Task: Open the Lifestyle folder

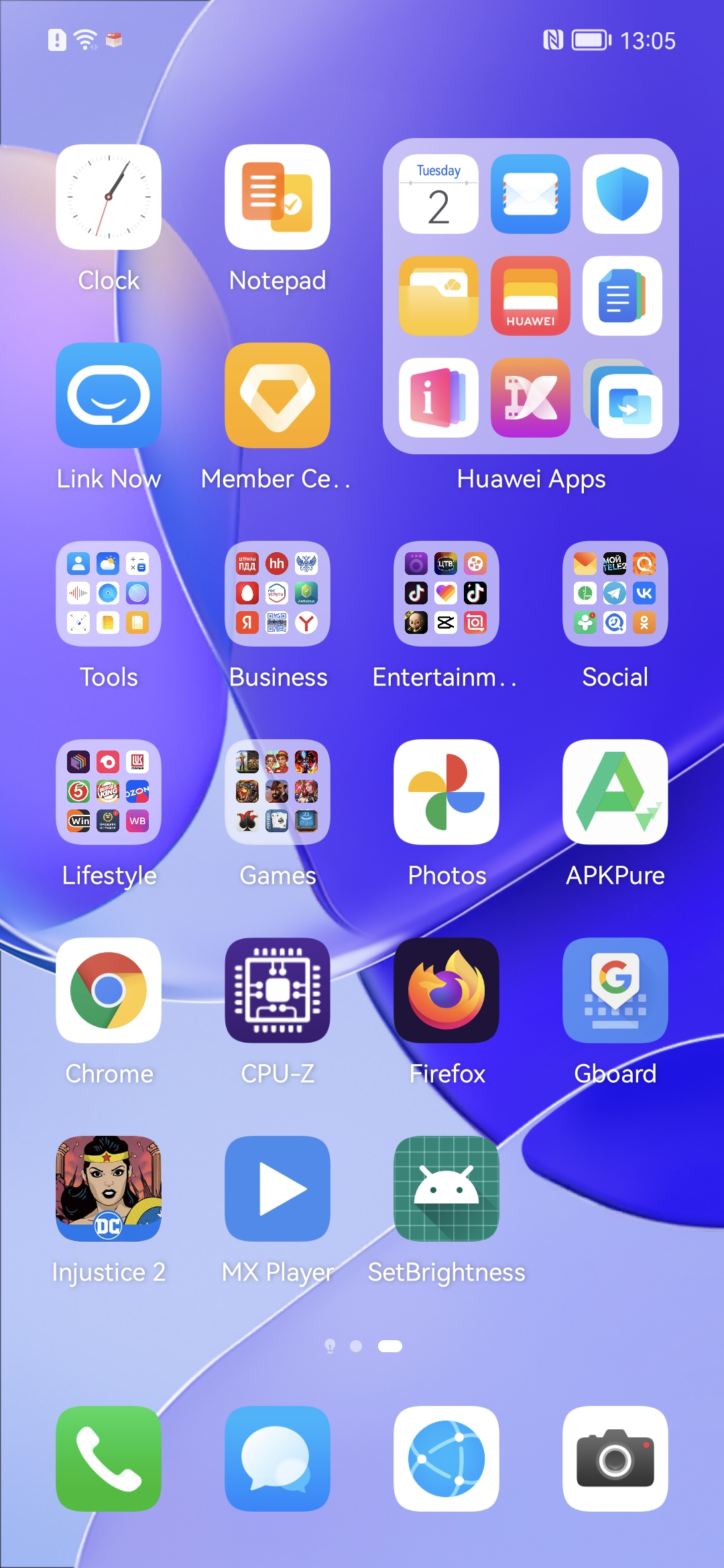Action: click(109, 792)
